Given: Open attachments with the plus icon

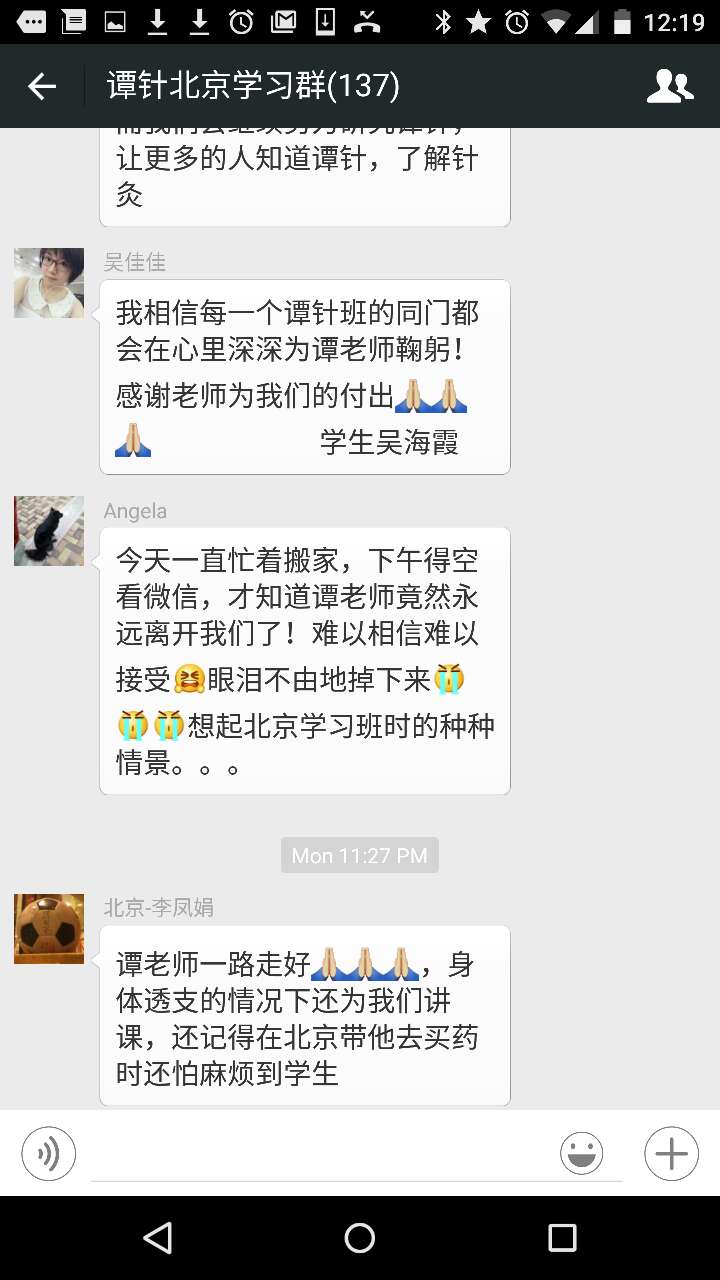Looking at the screenshot, I should 671,1154.
